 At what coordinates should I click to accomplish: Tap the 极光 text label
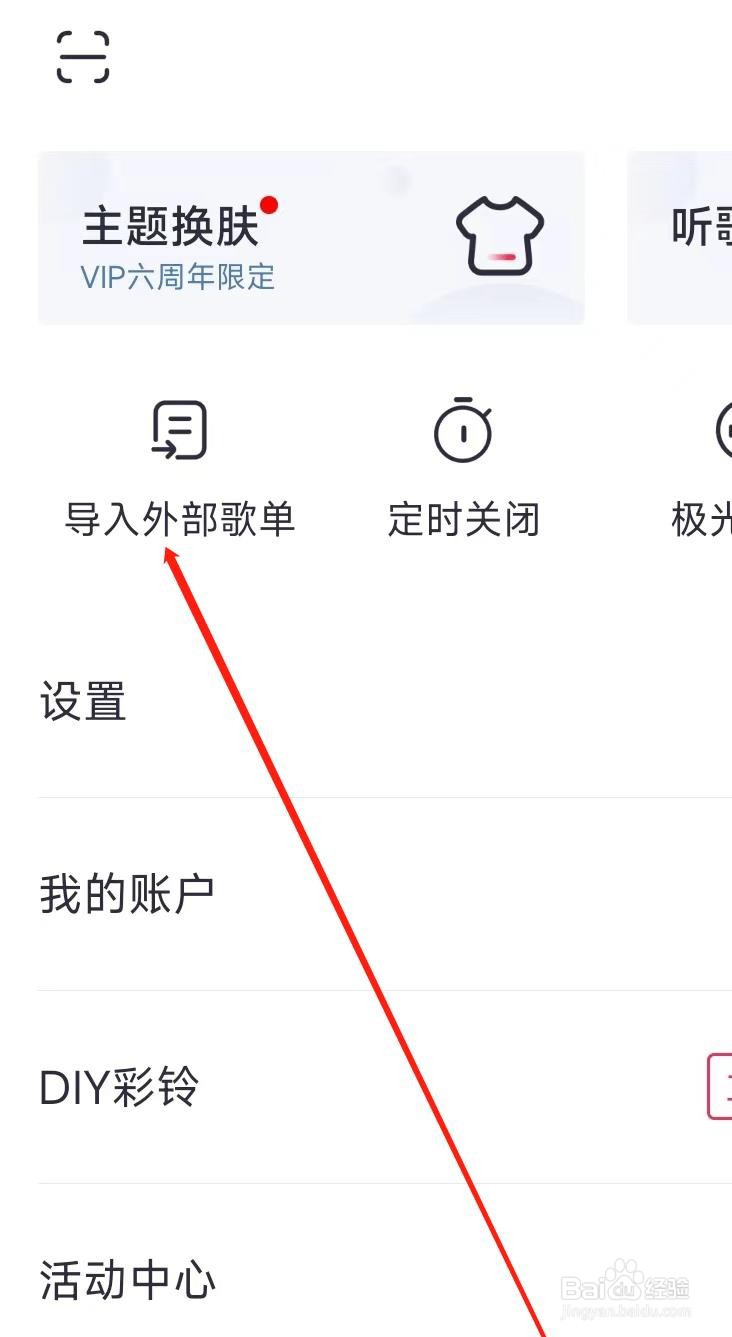(x=706, y=518)
